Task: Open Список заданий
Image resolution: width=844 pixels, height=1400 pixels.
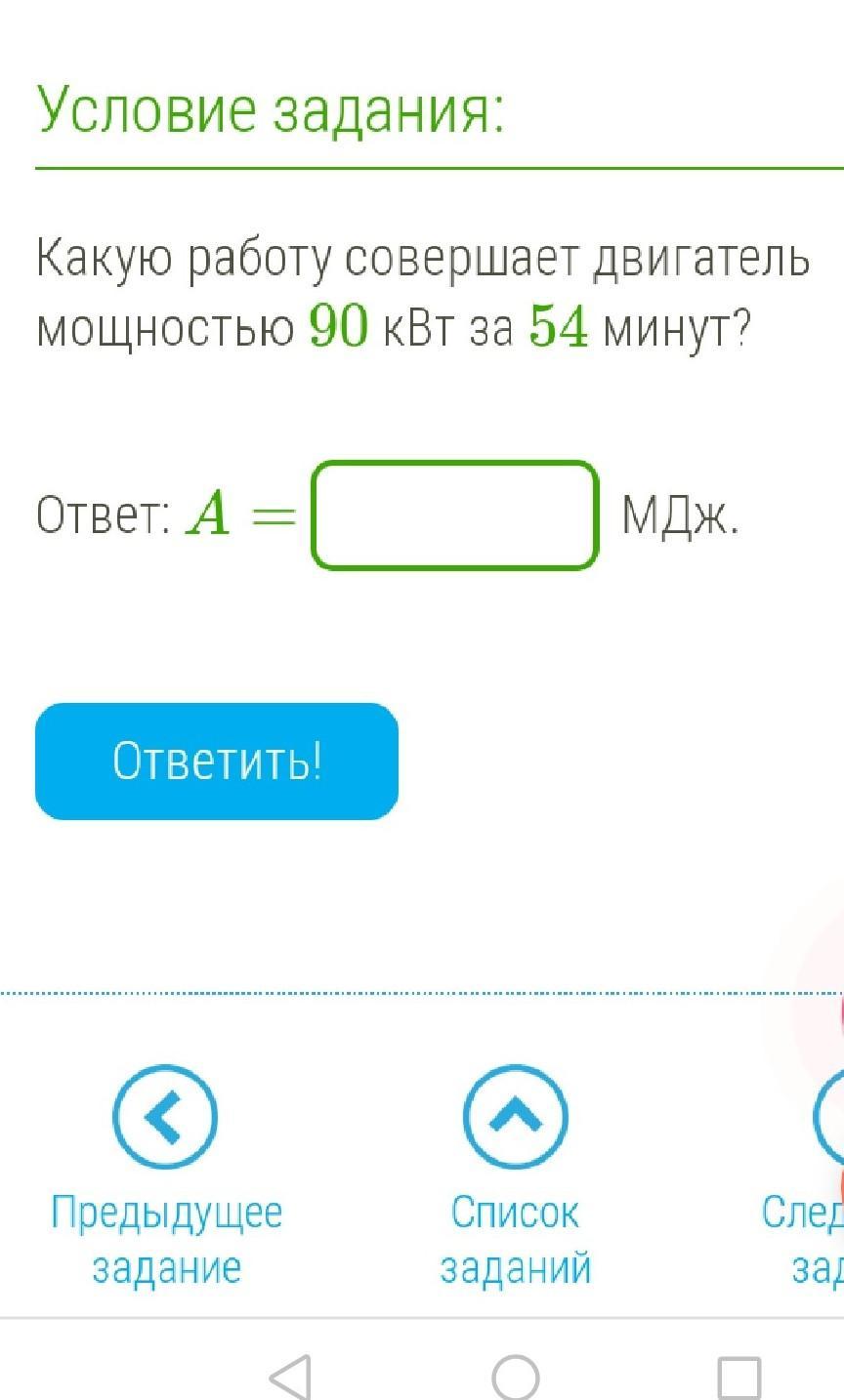Action: coord(515,1119)
